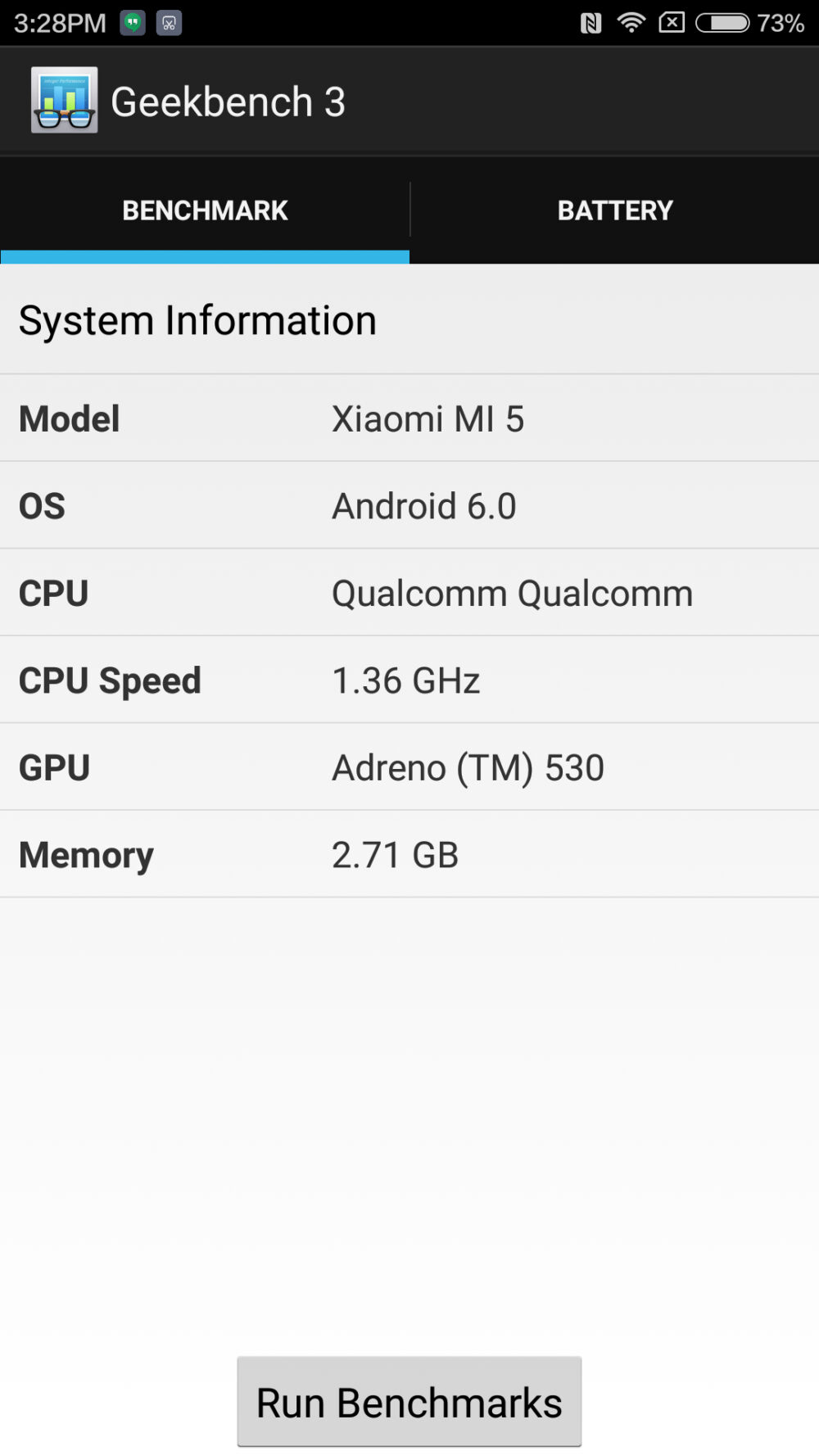Select the CPU row labeled Qualcomm Qualcomm
This screenshot has height=1456, width=819.
[x=409, y=593]
